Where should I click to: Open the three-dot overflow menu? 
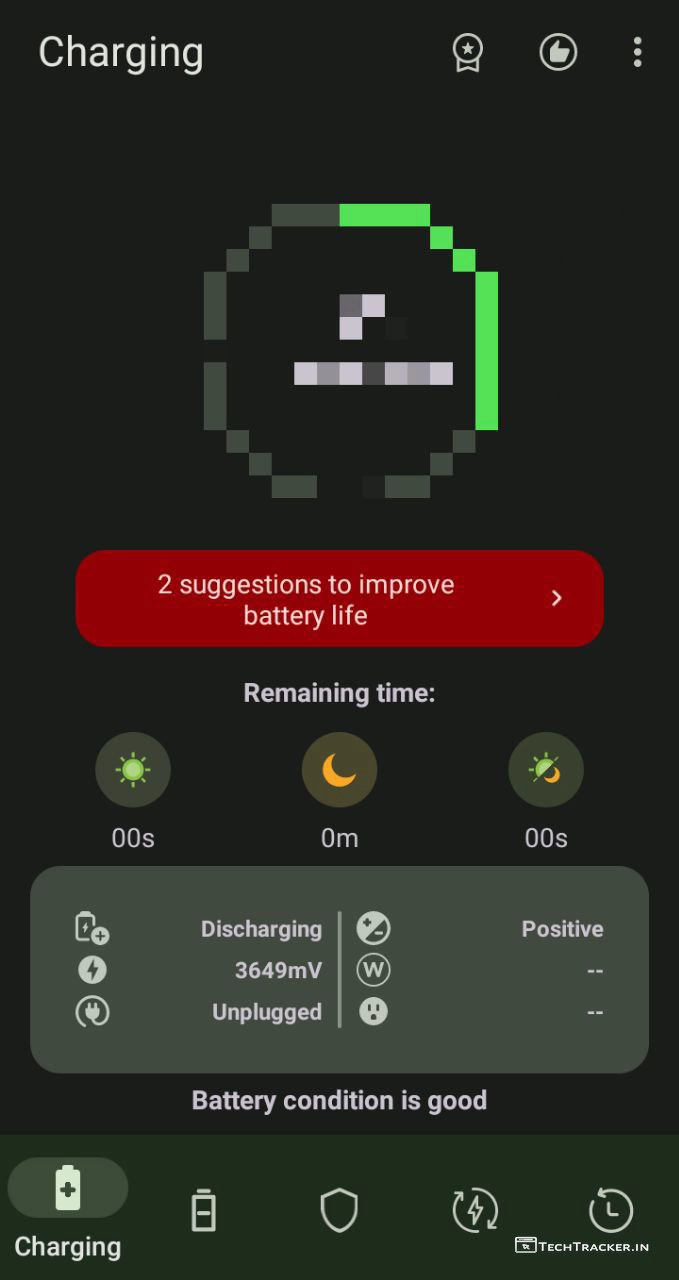click(x=637, y=52)
